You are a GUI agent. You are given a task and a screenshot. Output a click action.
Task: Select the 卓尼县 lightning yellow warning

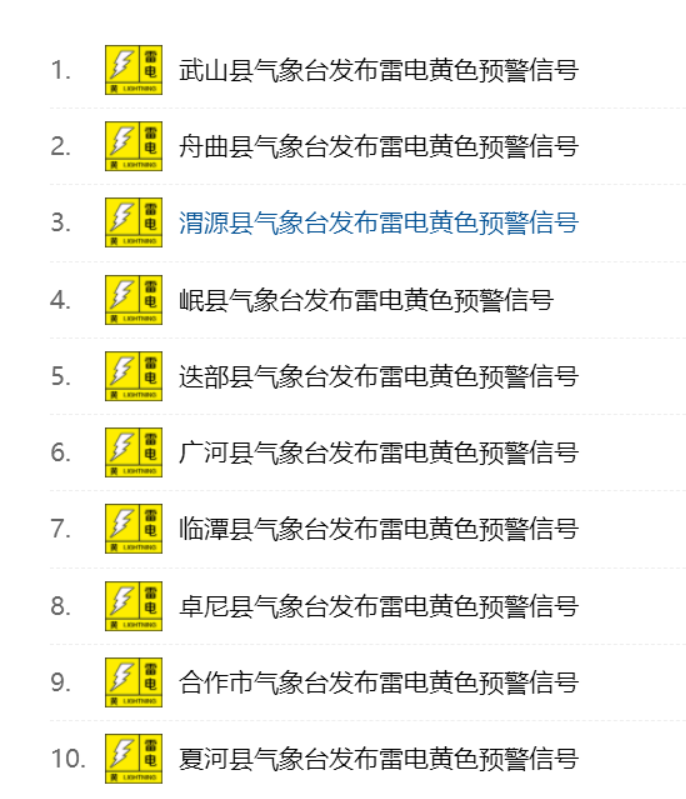(x=378, y=606)
